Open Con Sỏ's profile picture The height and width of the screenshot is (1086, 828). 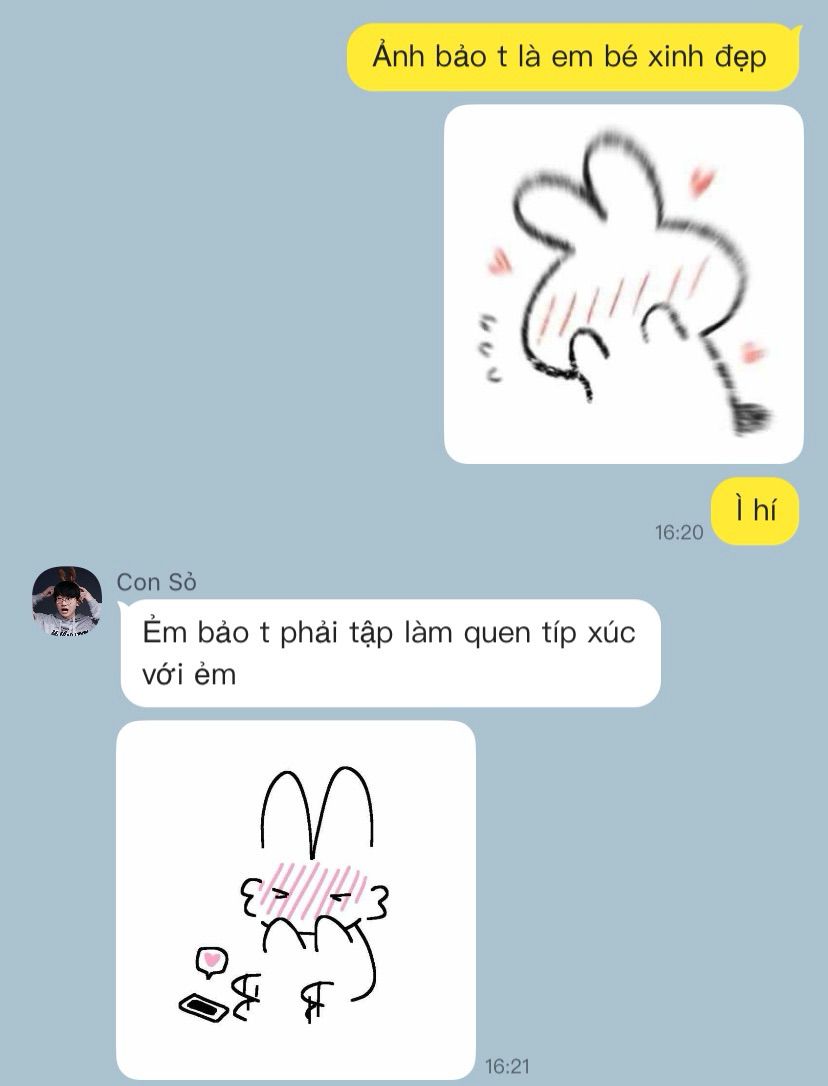pos(67,601)
